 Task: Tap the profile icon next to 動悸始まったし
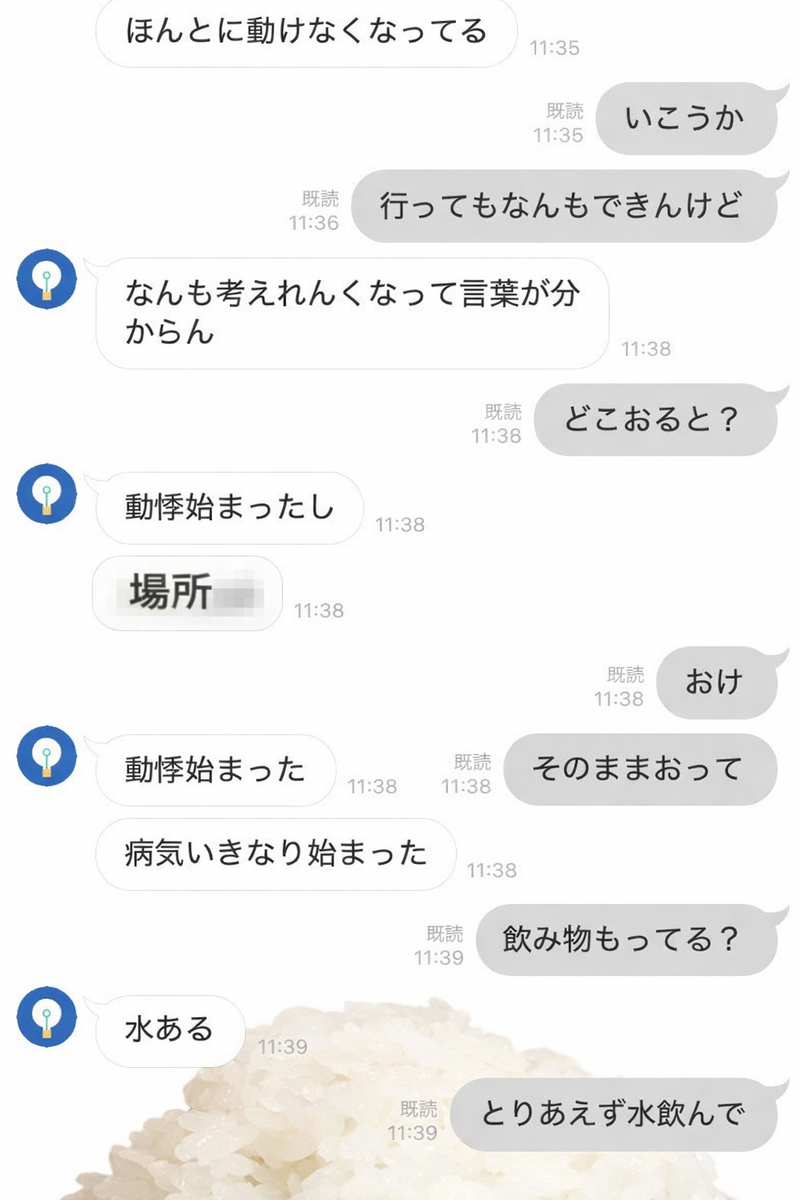pos(47,493)
